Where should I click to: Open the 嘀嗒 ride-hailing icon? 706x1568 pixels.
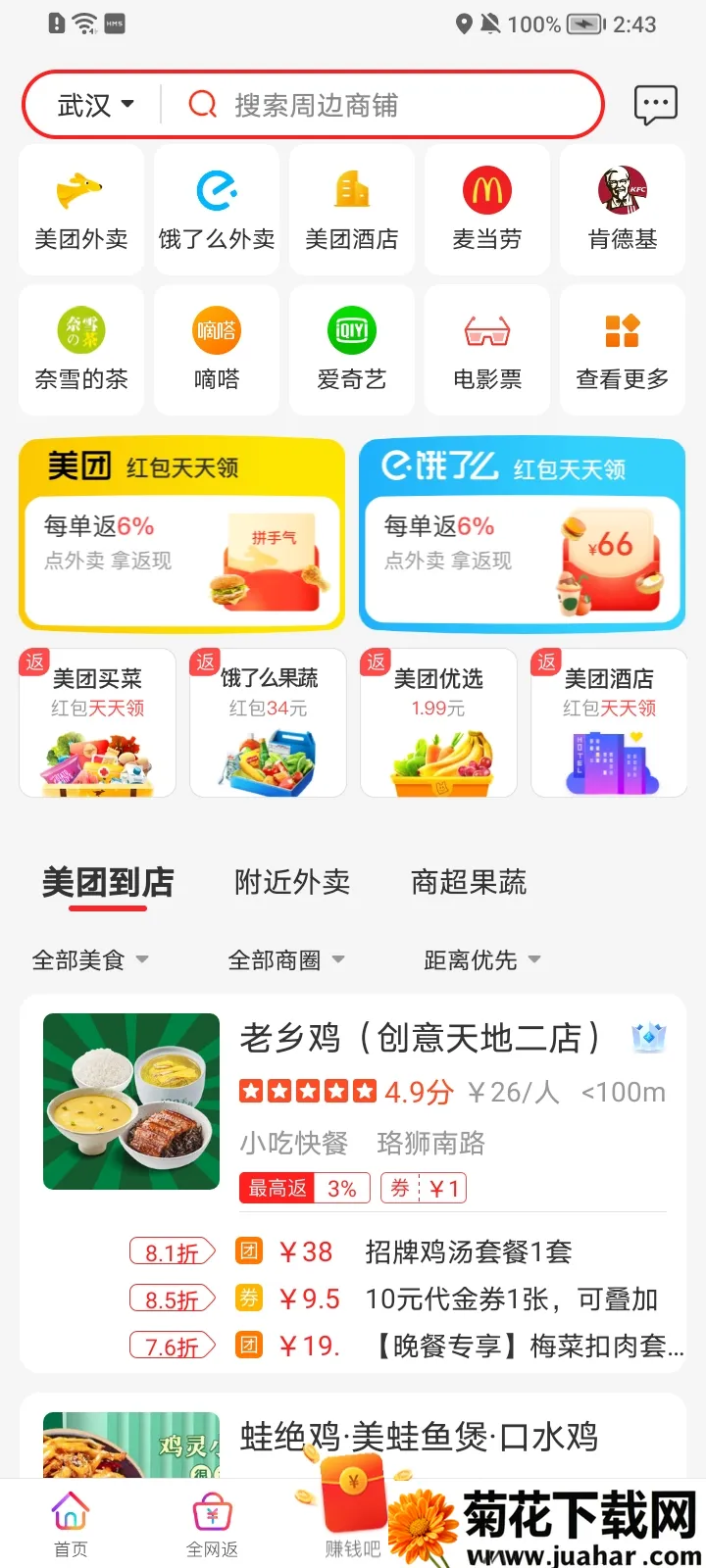tap(217, 350)
